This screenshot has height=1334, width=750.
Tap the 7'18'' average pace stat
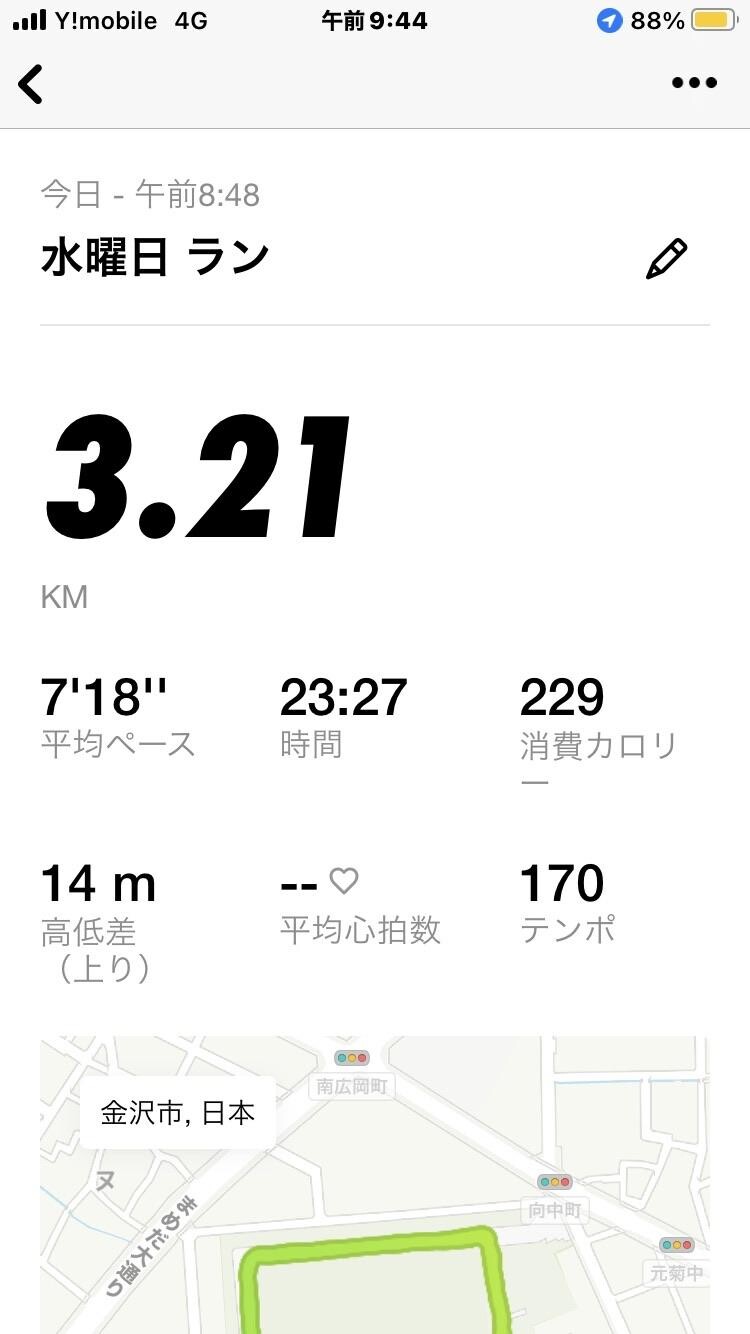click(102, 697)
